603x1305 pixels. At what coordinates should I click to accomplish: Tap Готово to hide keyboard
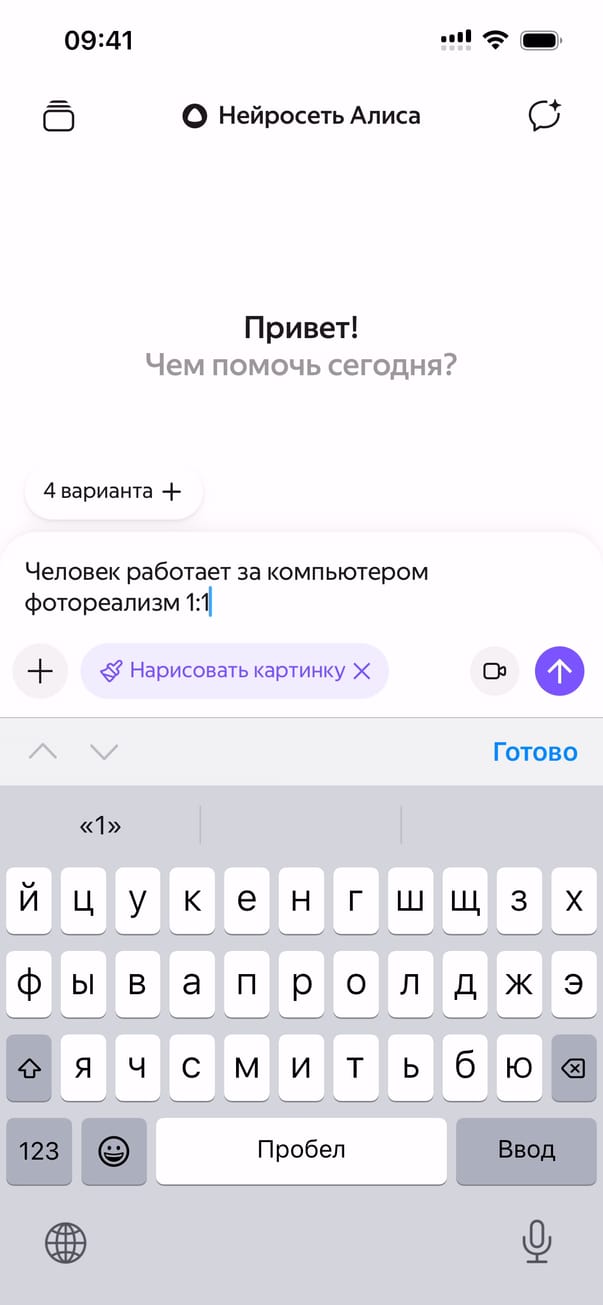[535, 752]
